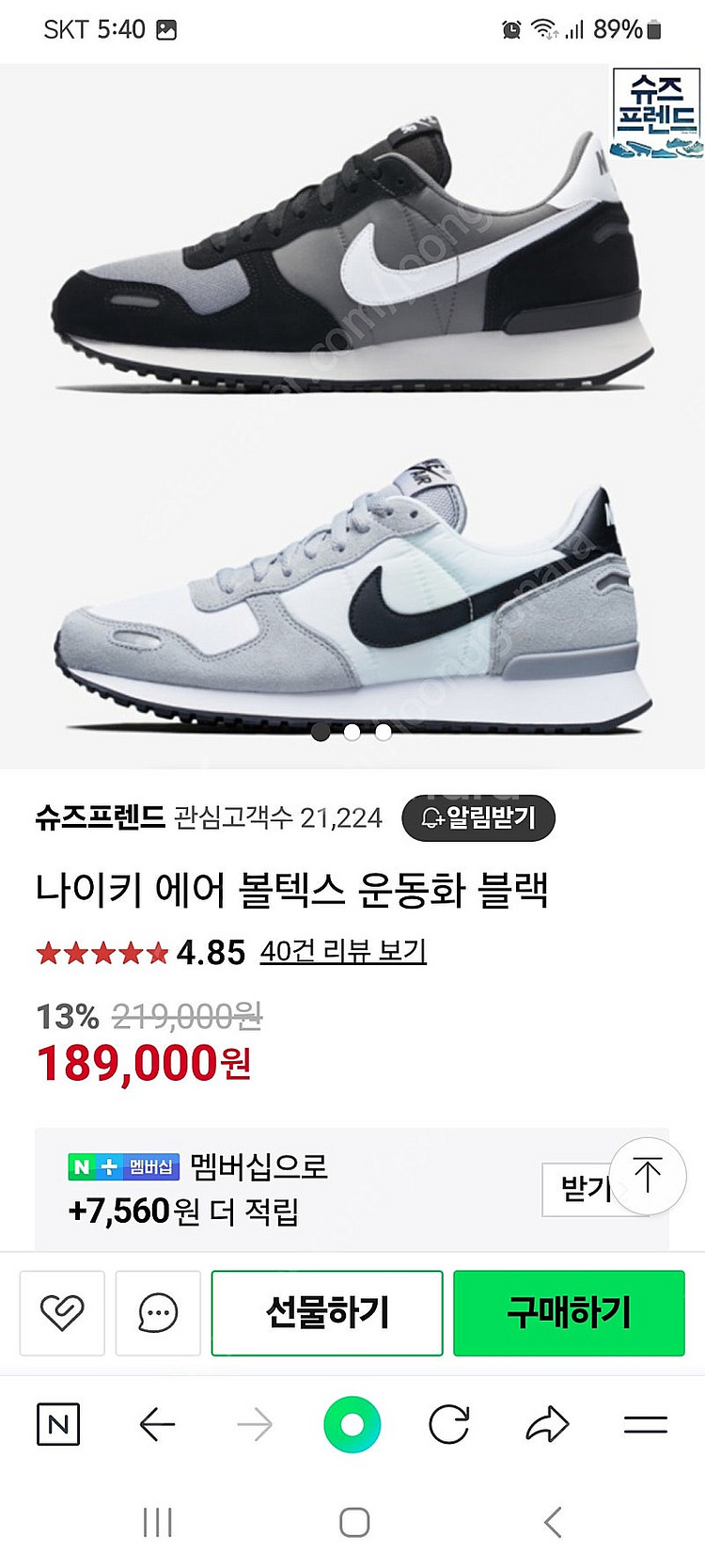Image resolution: width=705 pixels, height=1568 pixels.
Task: Open the chat inquiry speech bubble icon
Action: (158, 1312)
